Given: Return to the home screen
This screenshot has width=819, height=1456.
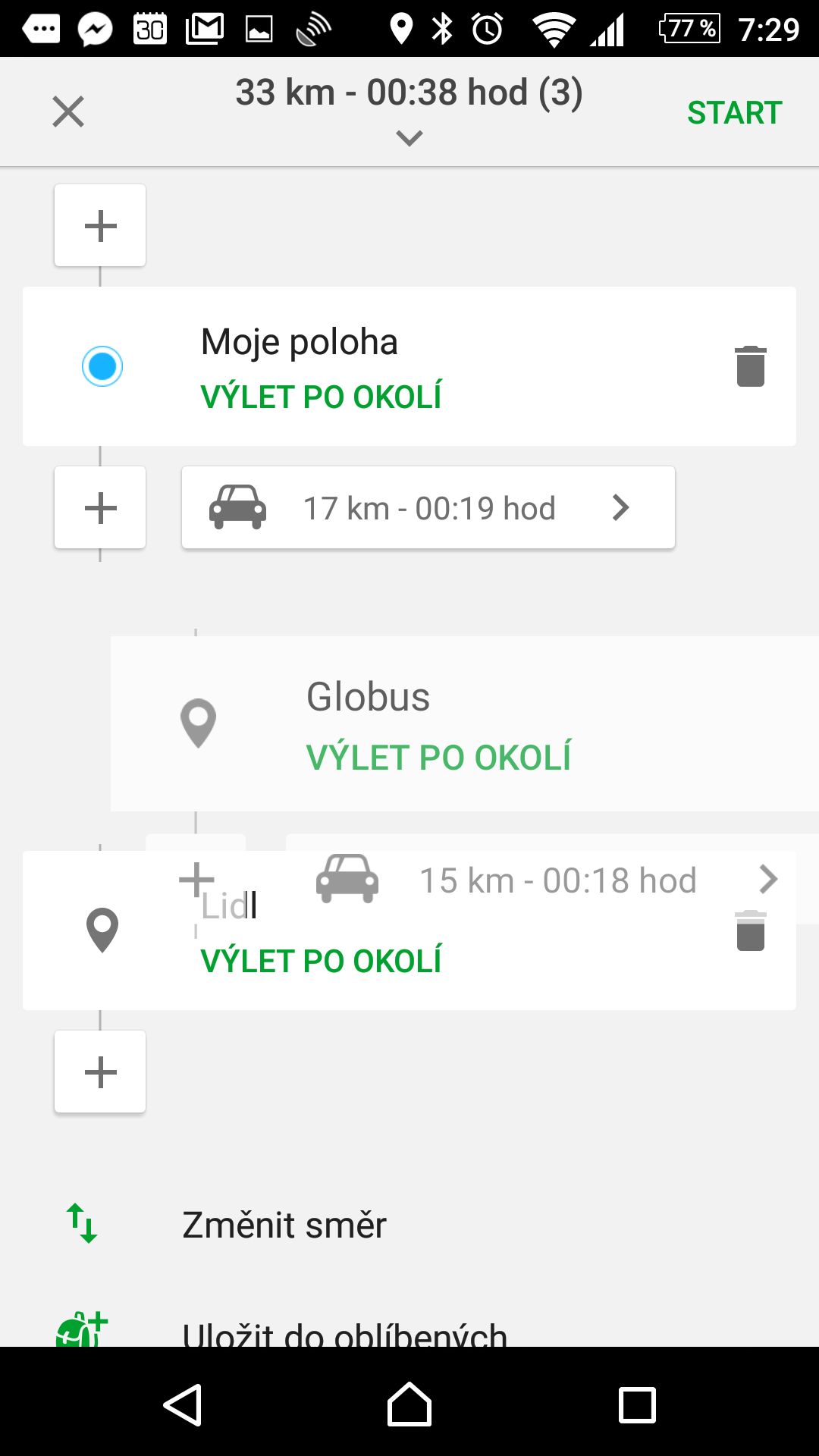Looking at the screenshot, I should click(x=409, y=1404).
